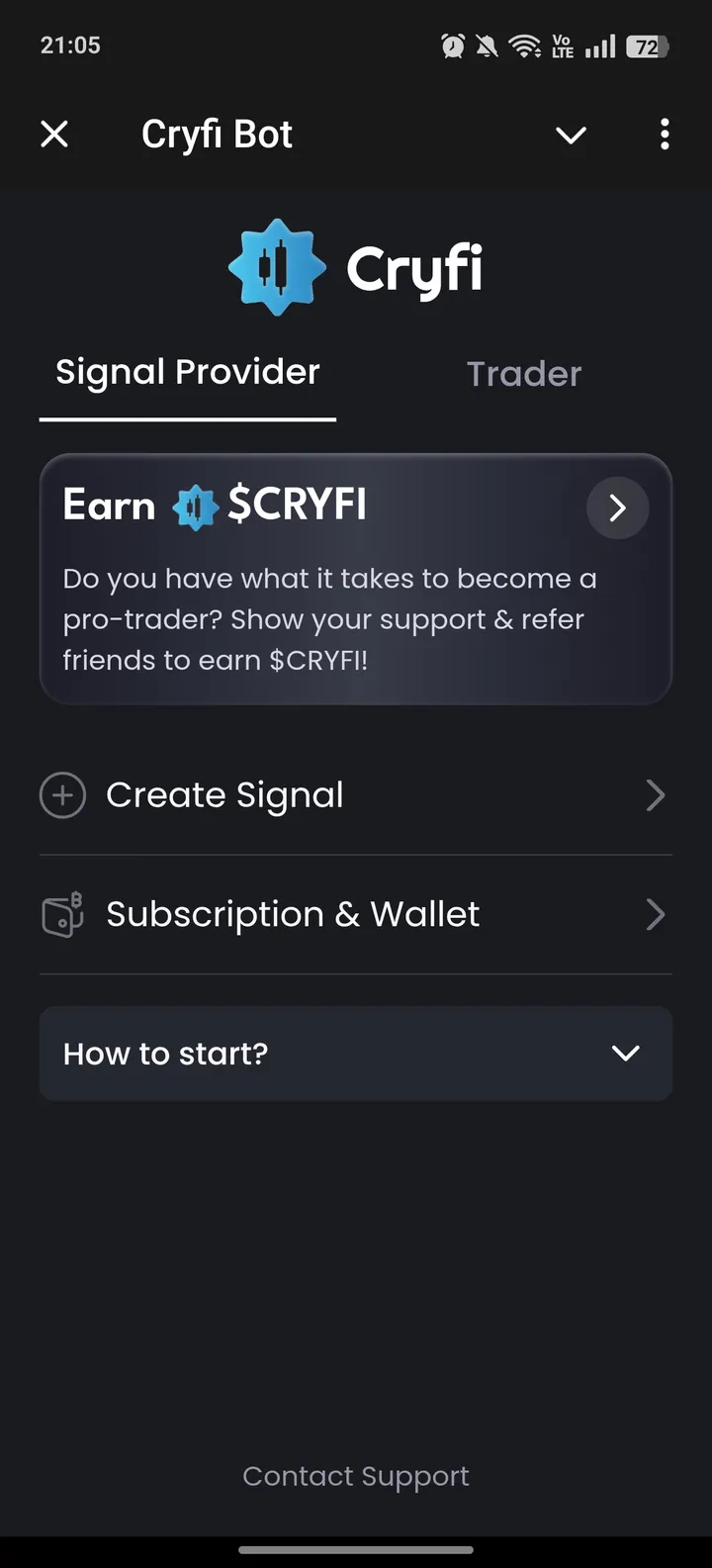Screen dimensions: 712x1568
Task: Click the chevron beside the Cryfi Bot title
Action: pyautogui.click(x=571, y=135)
